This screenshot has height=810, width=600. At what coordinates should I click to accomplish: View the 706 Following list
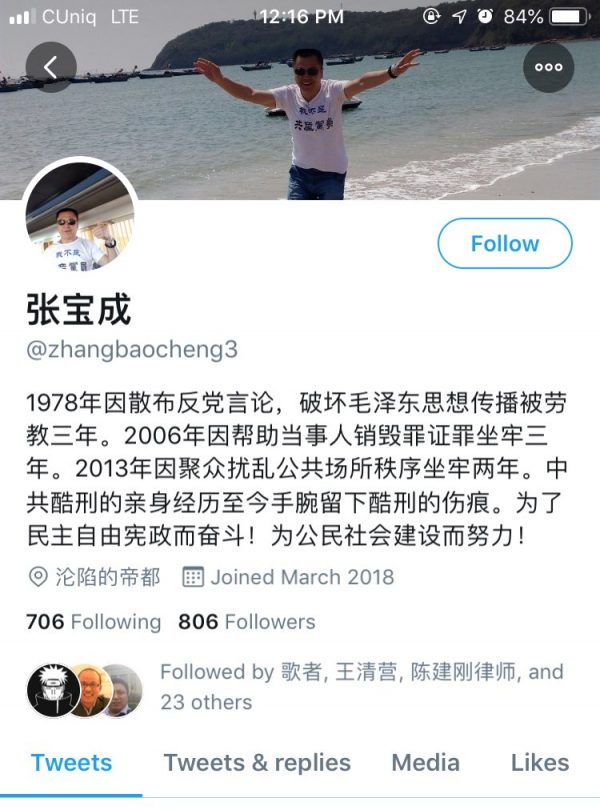coord(93,622)
